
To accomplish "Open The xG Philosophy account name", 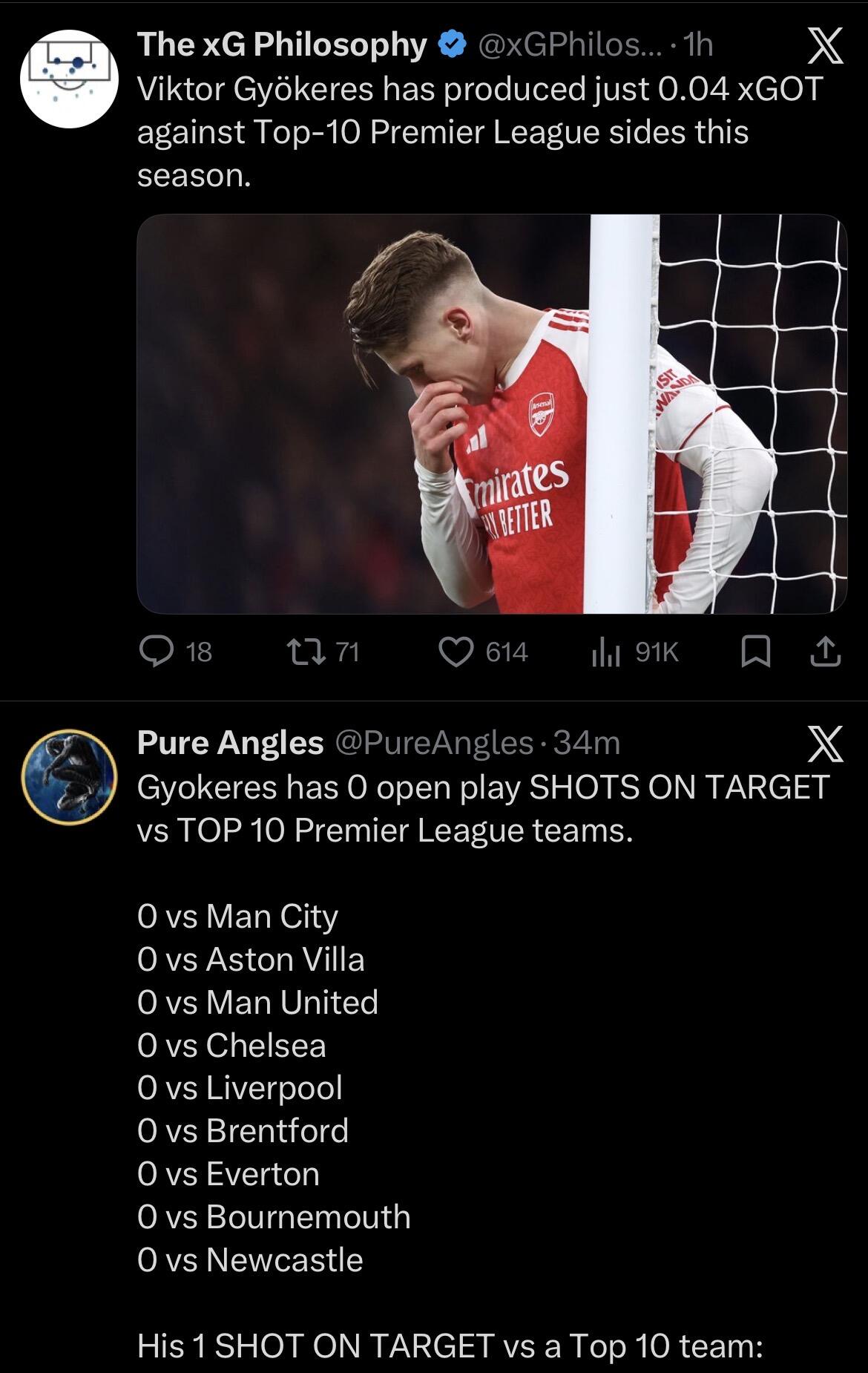I will [282, 45].
